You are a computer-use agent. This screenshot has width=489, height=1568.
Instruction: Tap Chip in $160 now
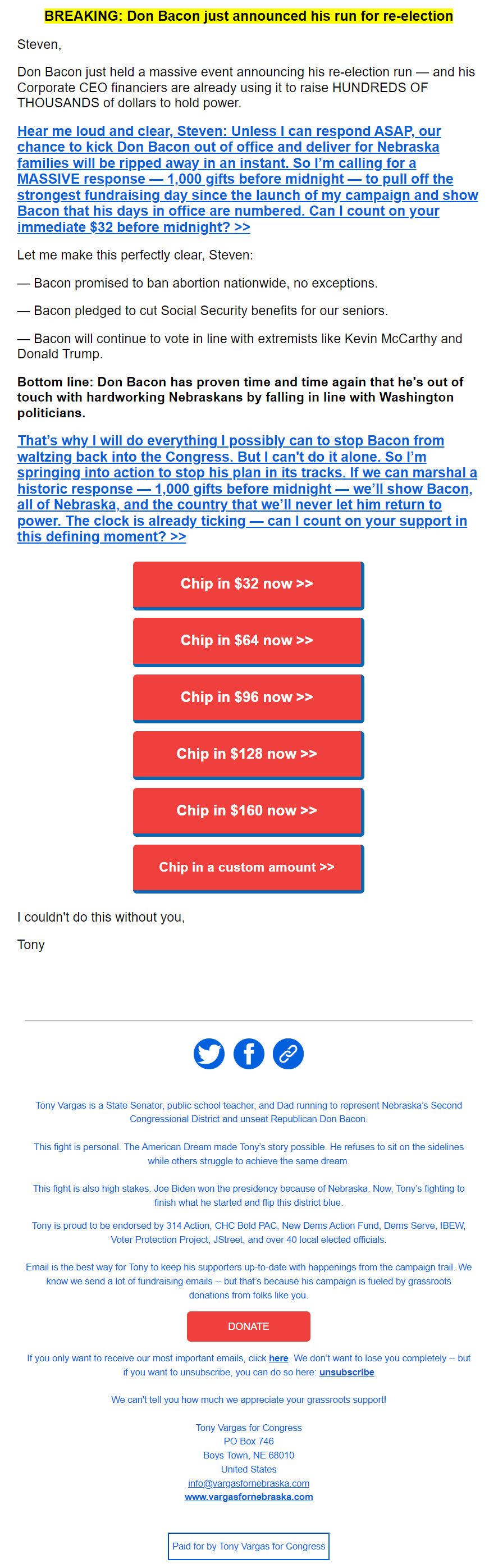tap(248, 810)
